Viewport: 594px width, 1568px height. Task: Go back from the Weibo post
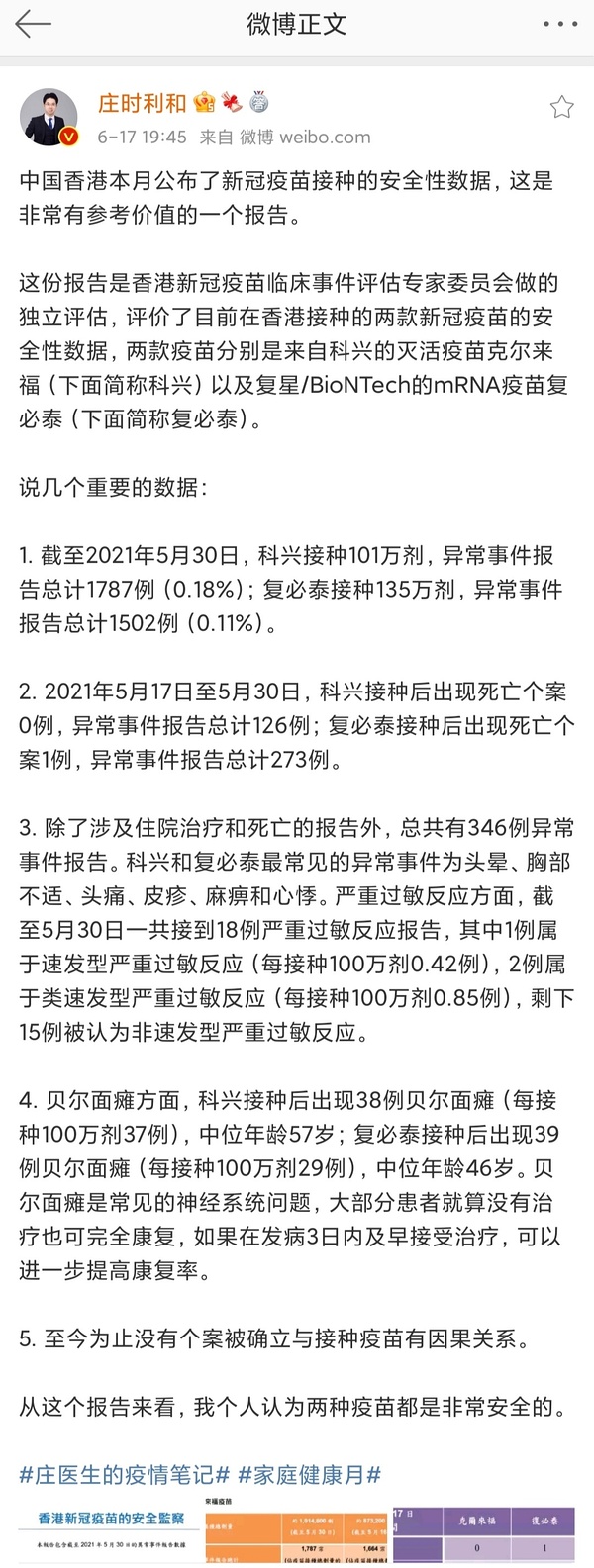point(33,25)
